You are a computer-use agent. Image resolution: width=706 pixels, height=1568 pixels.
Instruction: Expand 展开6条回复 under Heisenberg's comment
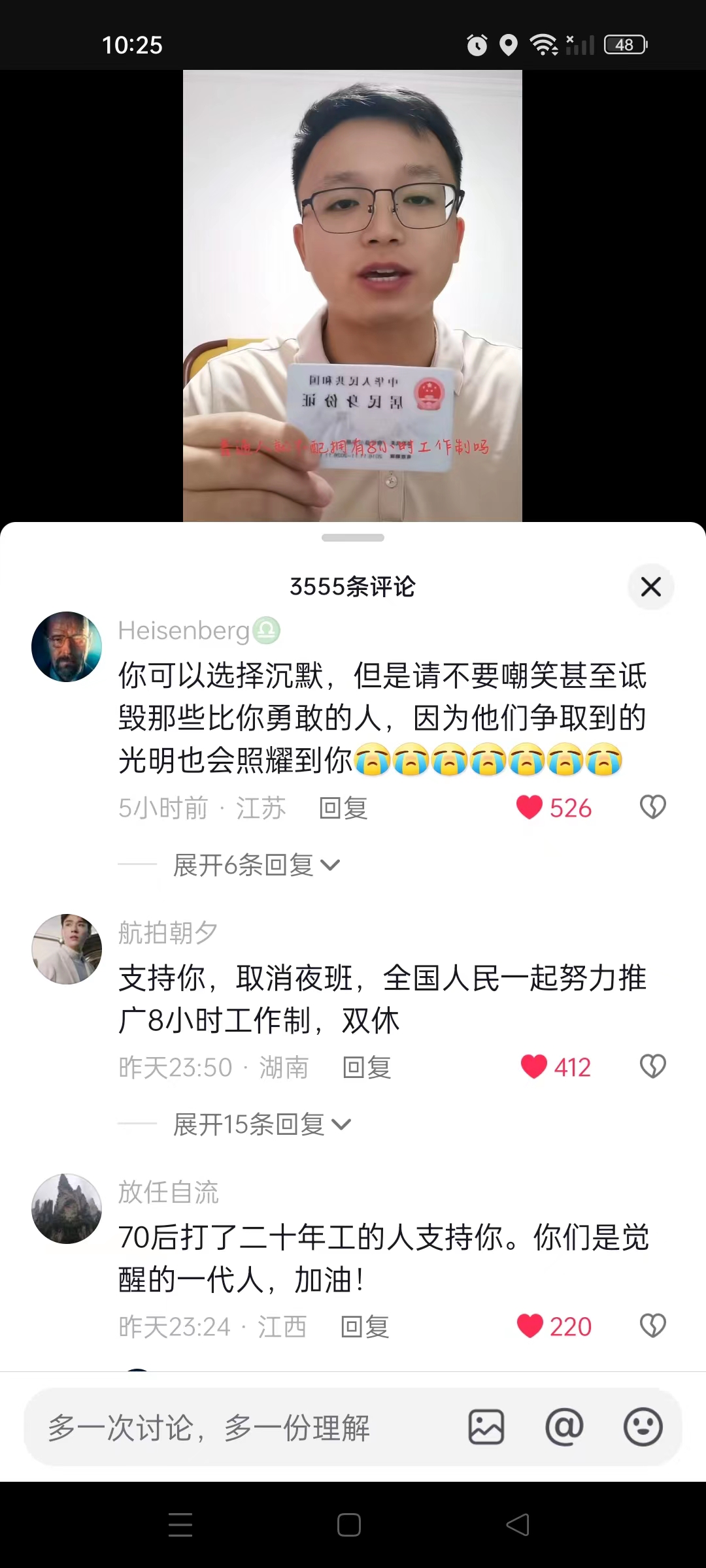click(x=256, y=865)
